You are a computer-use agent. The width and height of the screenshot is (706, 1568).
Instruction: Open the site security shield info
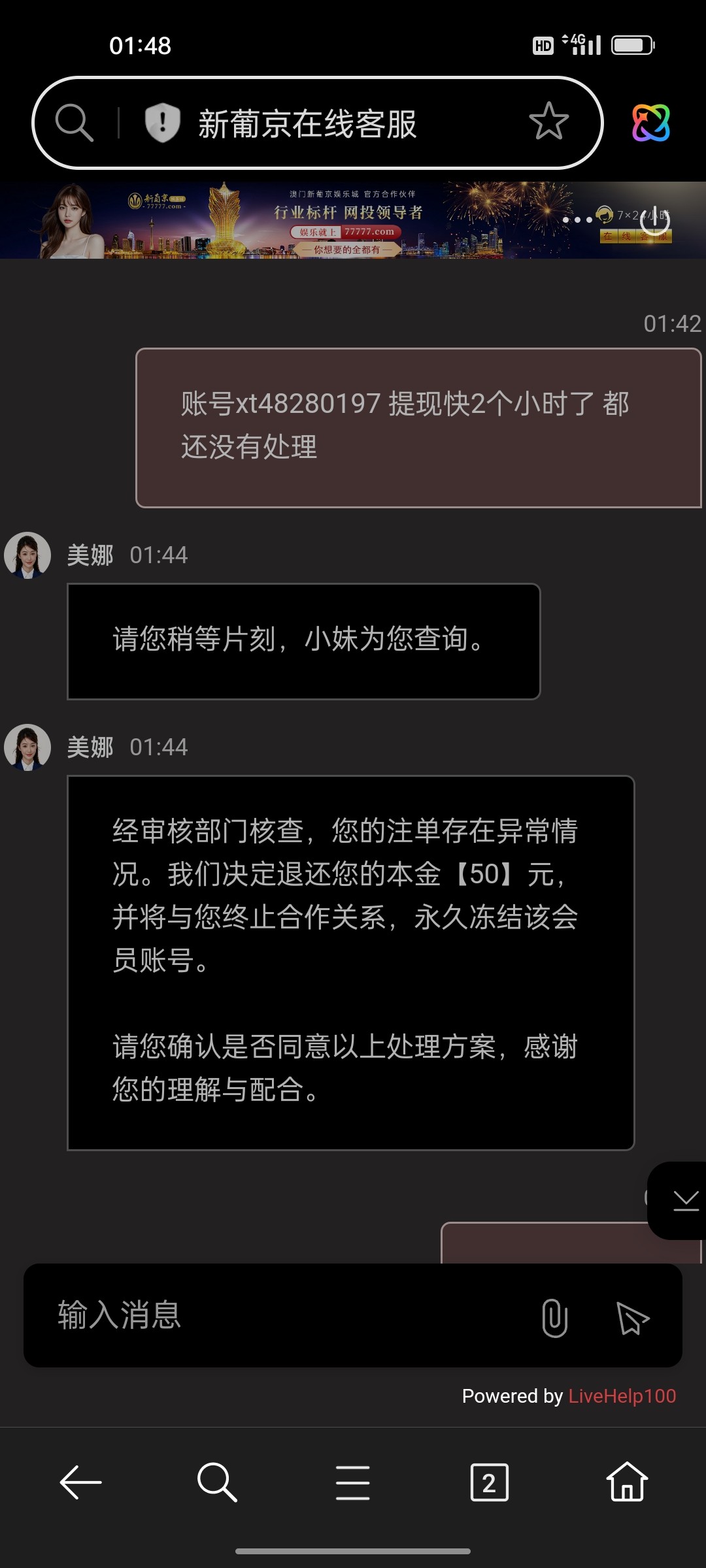[x=162, y=123]
